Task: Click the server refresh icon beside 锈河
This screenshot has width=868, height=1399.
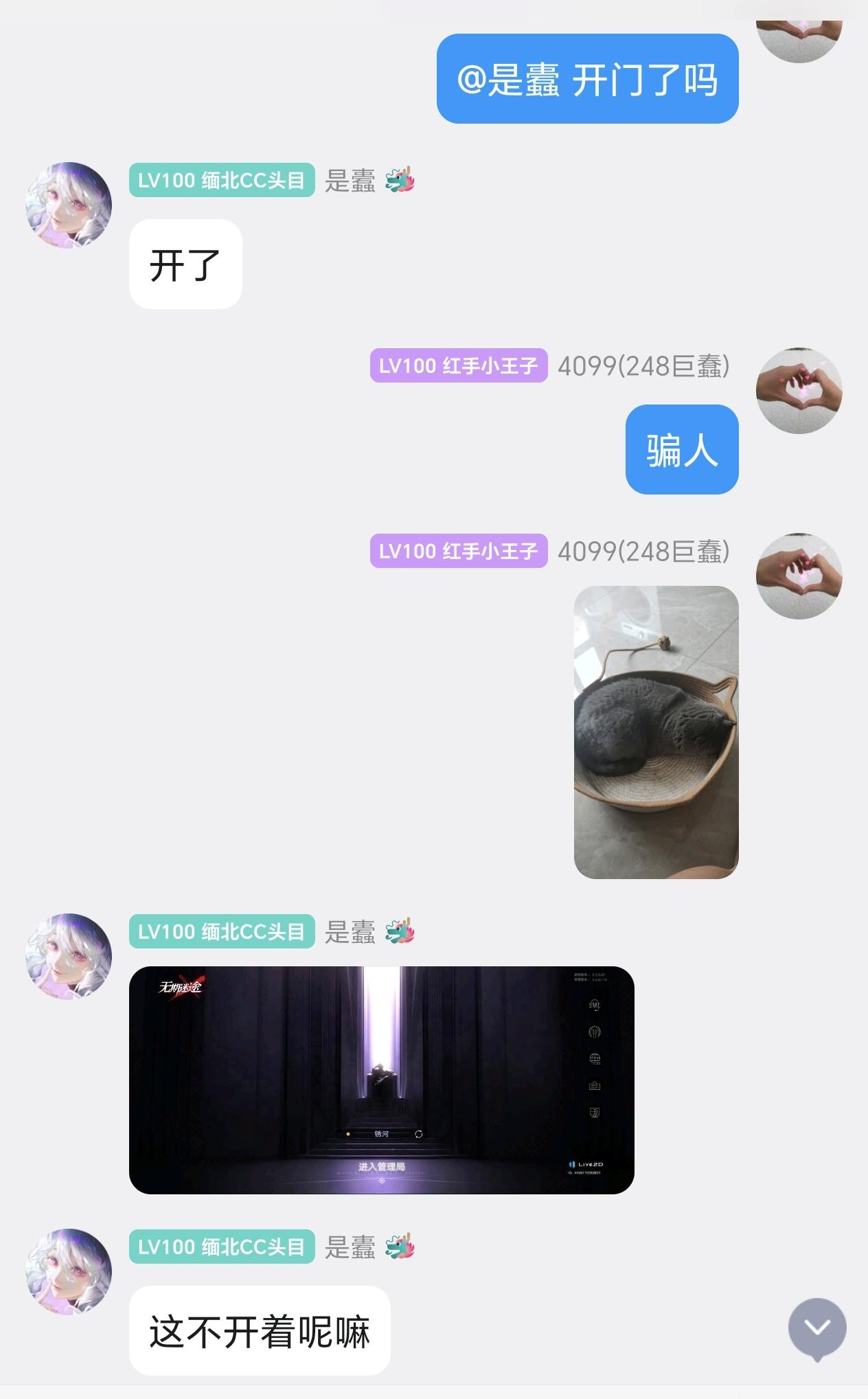Action: [x=419, y=1134]
